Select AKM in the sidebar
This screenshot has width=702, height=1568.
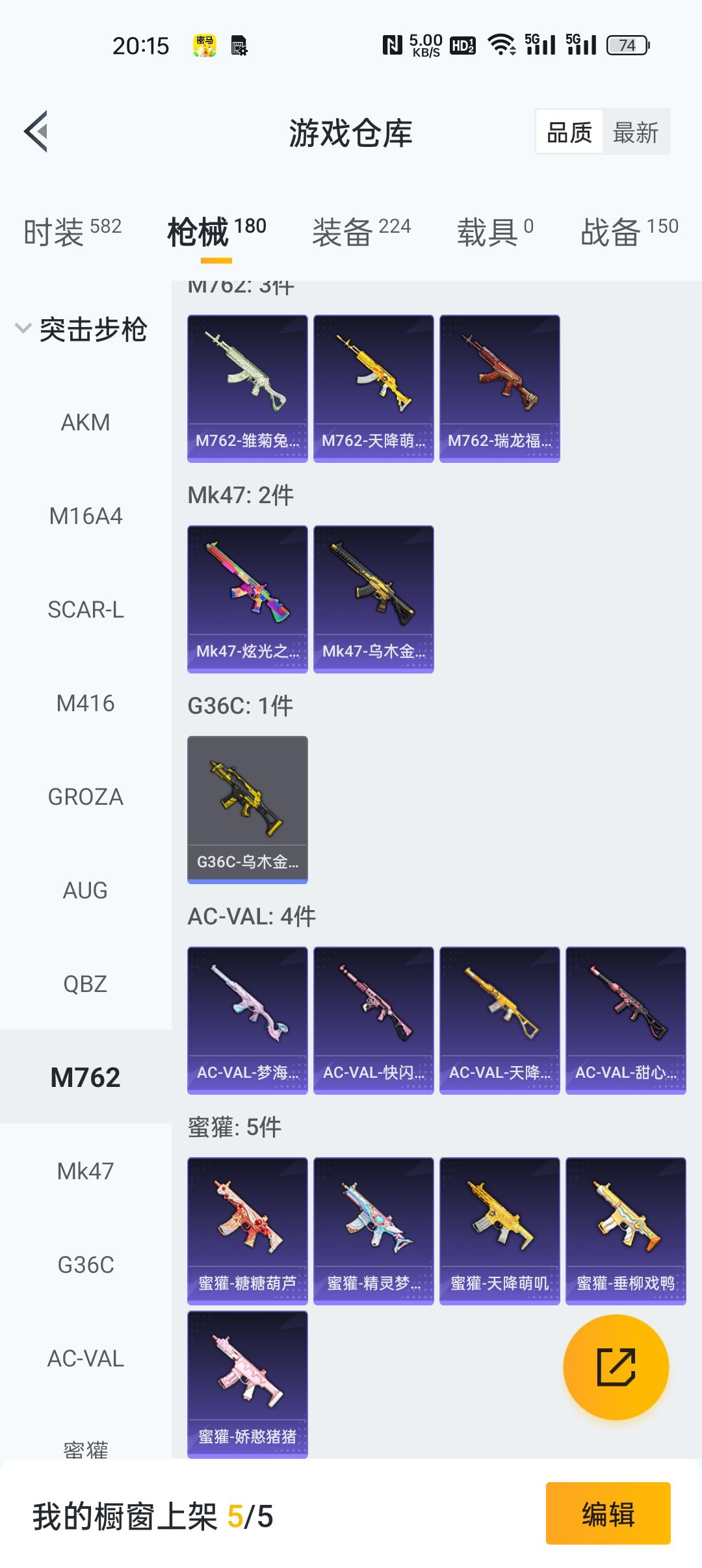click(x=85, y=423)
